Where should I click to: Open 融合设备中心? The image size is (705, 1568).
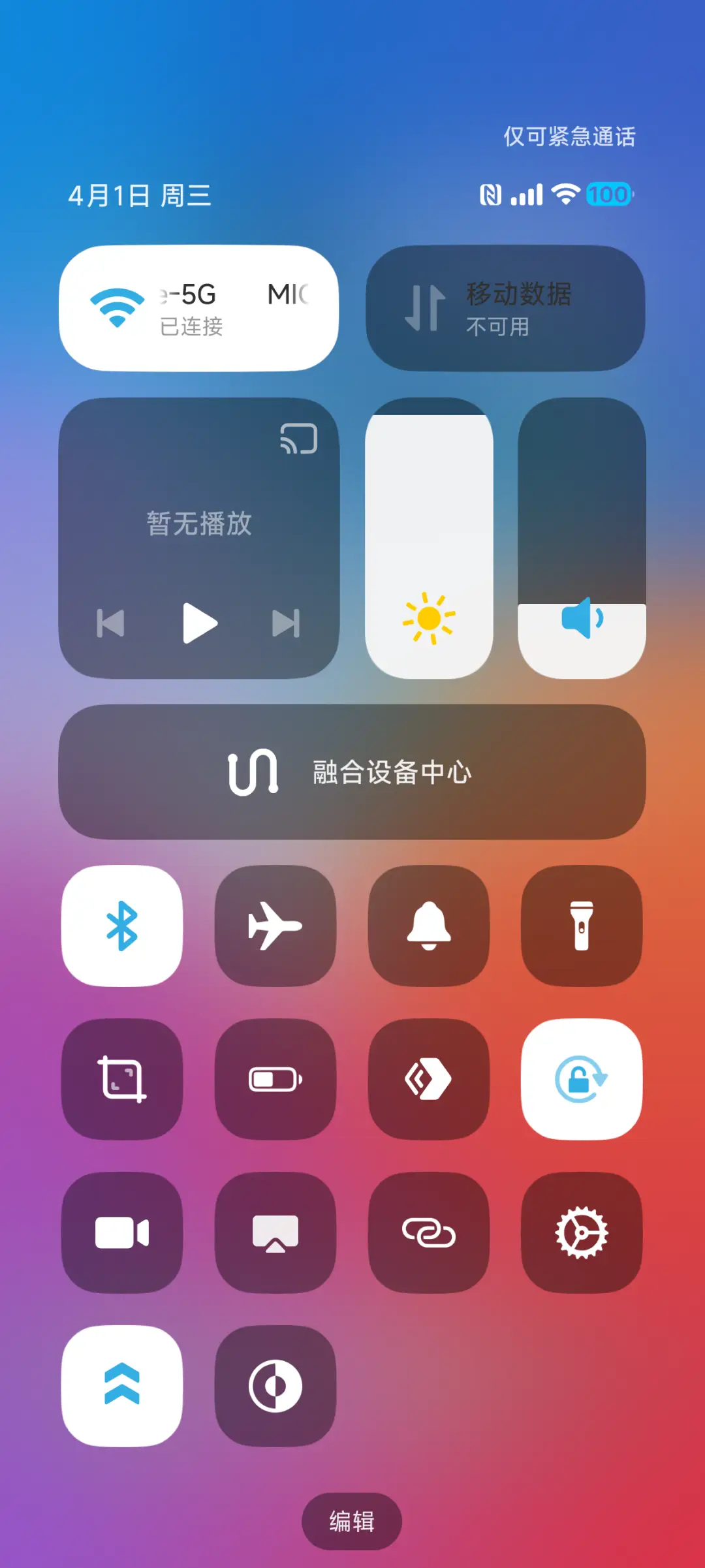tap(352, 772)
